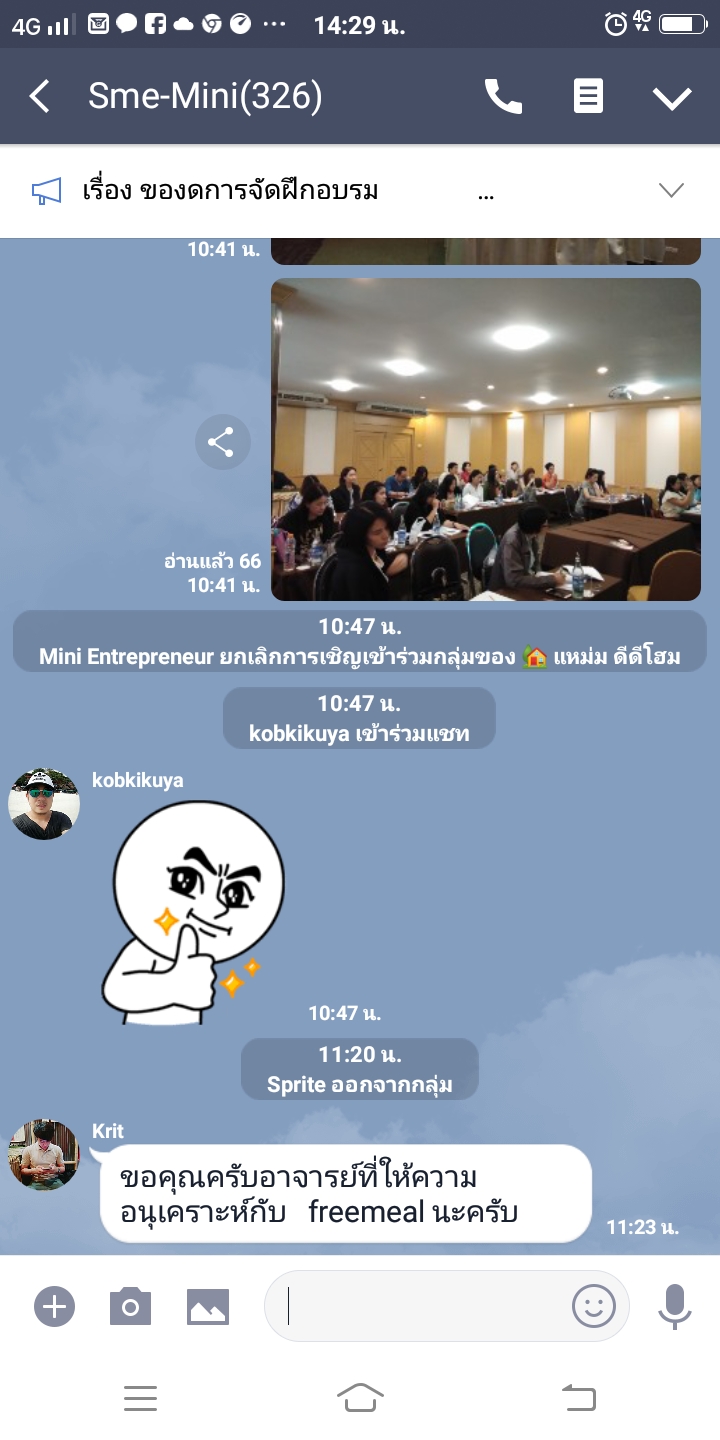Pick an image from the gallery
Screen dimensions: 720x1440
[208, 1306]
